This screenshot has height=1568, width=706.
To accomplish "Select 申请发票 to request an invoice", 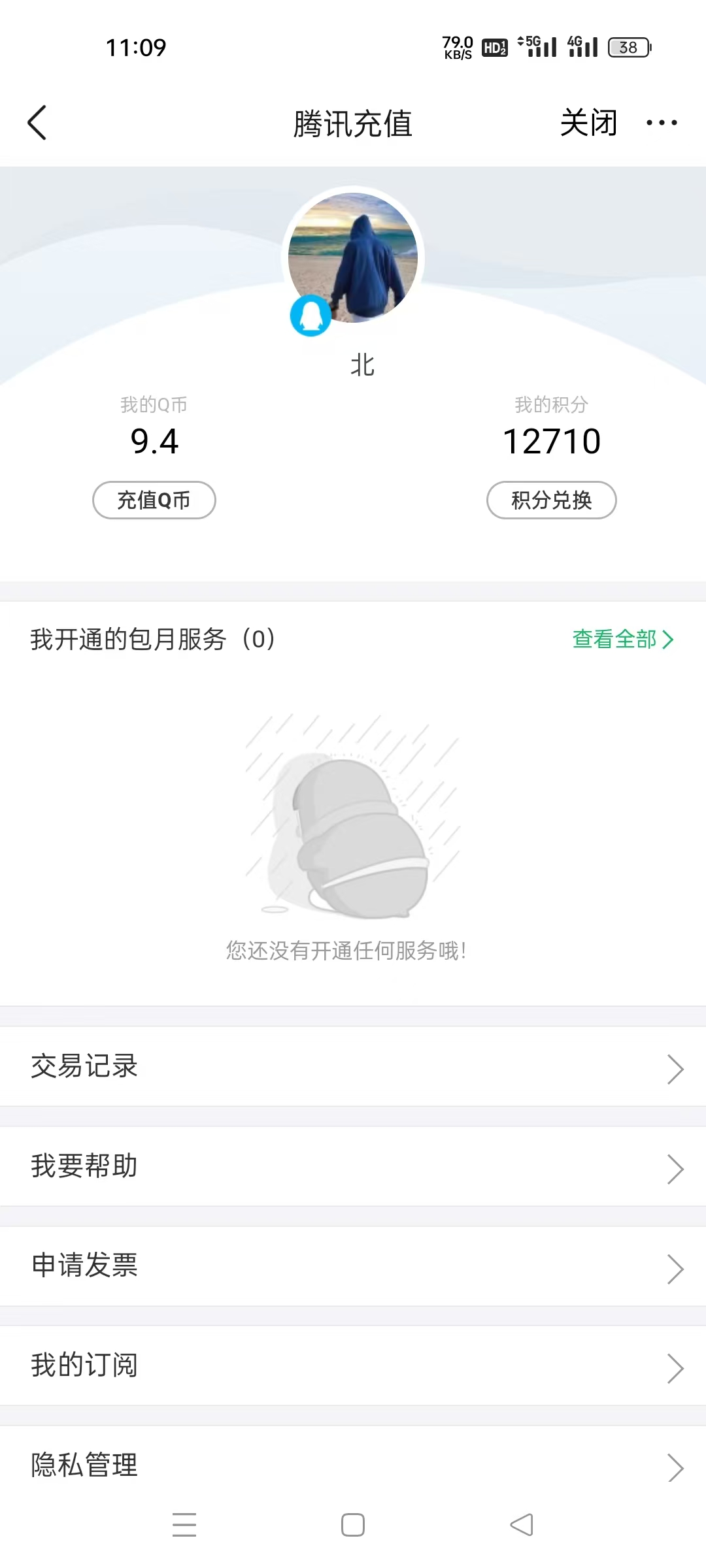I will tap(353, 1266).
